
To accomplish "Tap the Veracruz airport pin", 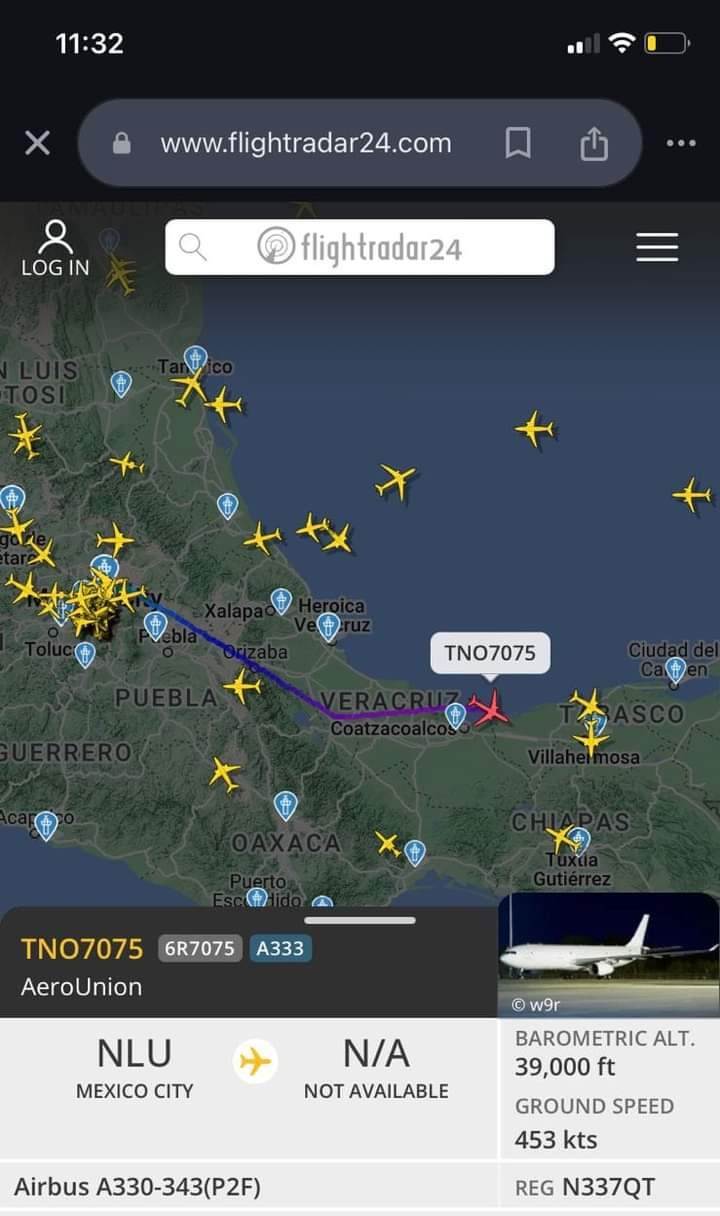I will [x=329, y=626].
